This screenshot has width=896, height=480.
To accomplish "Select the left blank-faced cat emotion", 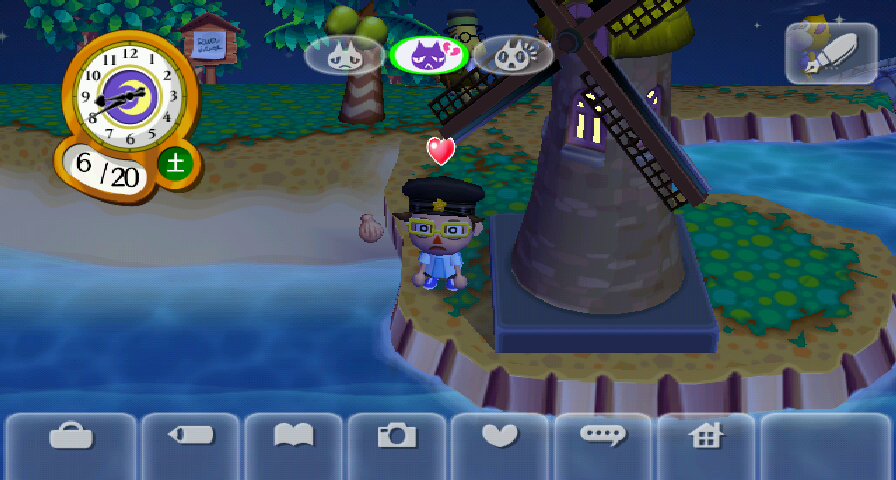I will point(344,55).
